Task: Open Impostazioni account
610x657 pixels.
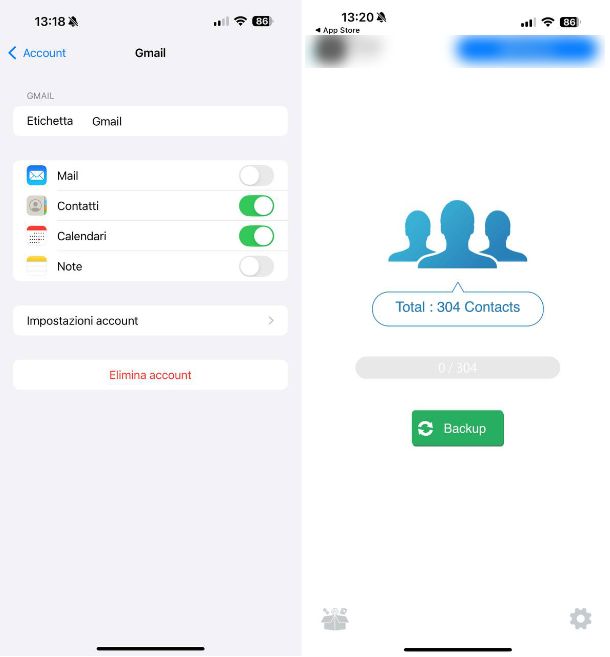Action: tap(150, 321)
